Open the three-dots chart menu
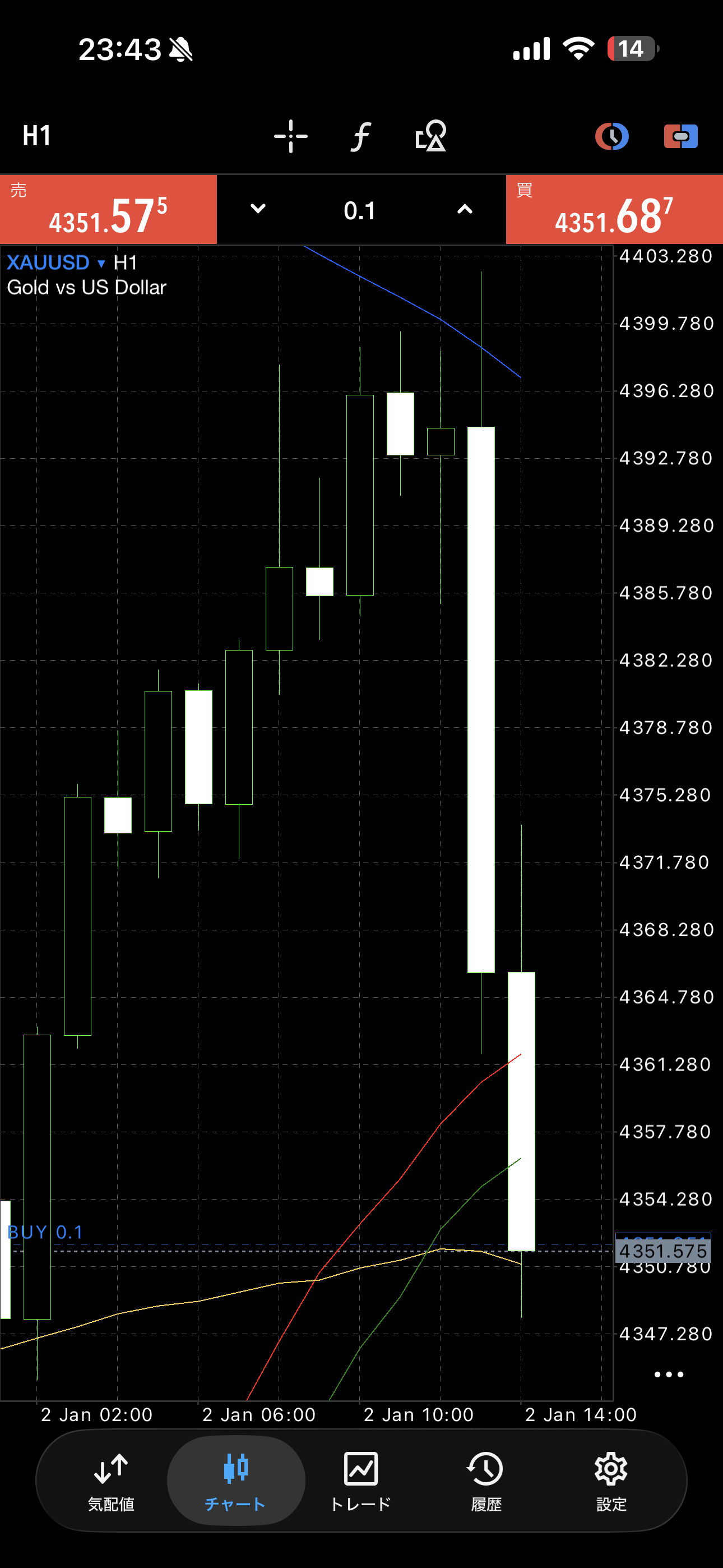This screenshot has width=723, height=1568. [668, 1375]
